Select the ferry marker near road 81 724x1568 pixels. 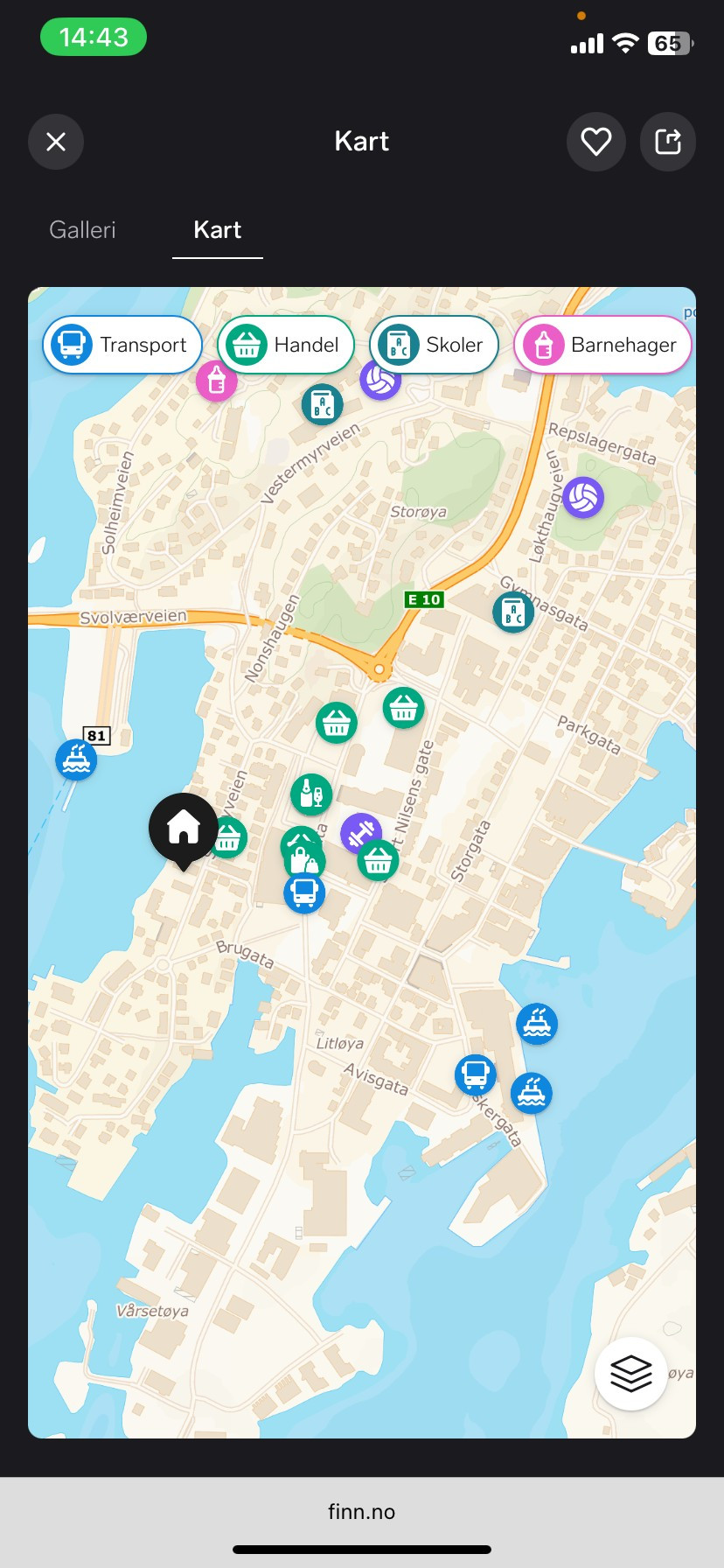coord(76,759)
